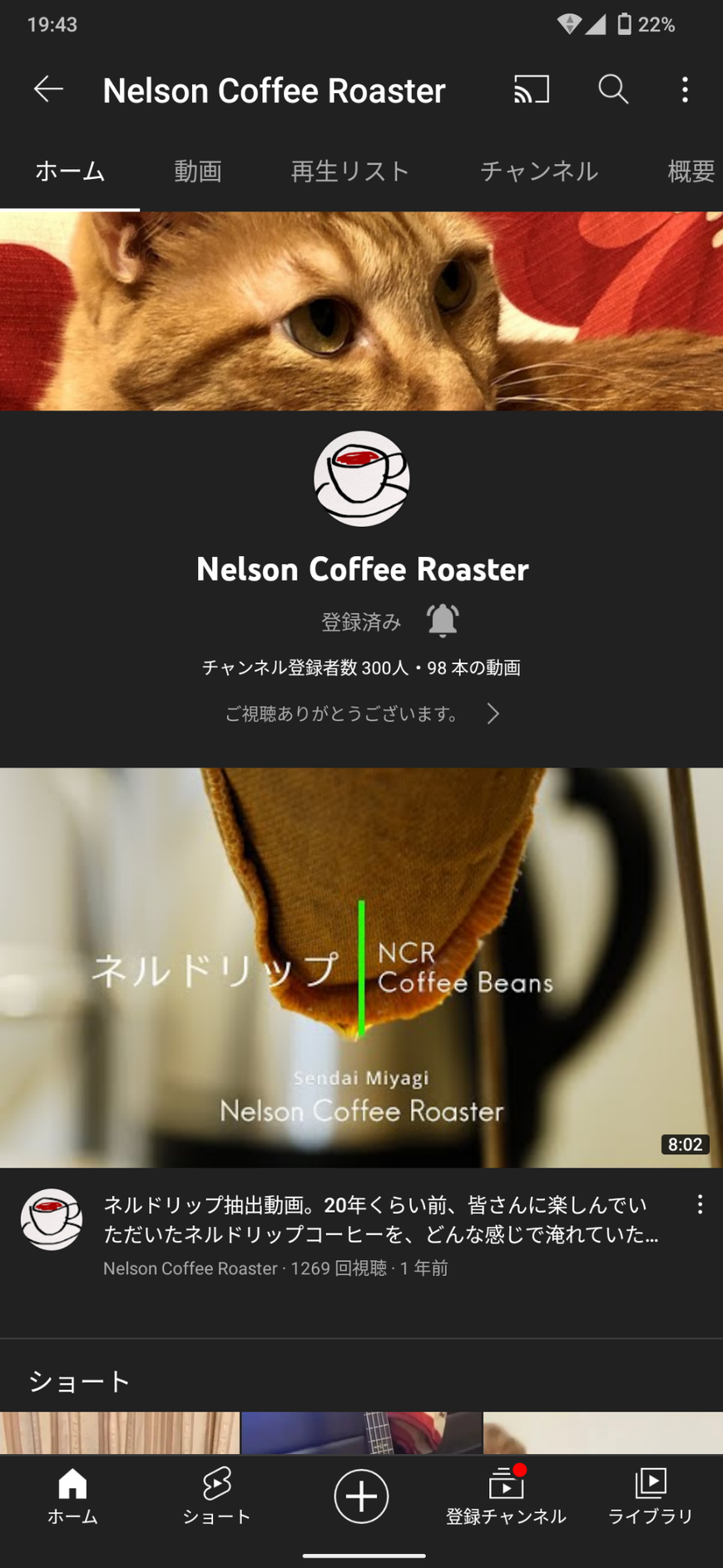The height and width of the screenshot is (1568, 723).
Task: Switch to the チャンネル tab
Action: point(539,171)
